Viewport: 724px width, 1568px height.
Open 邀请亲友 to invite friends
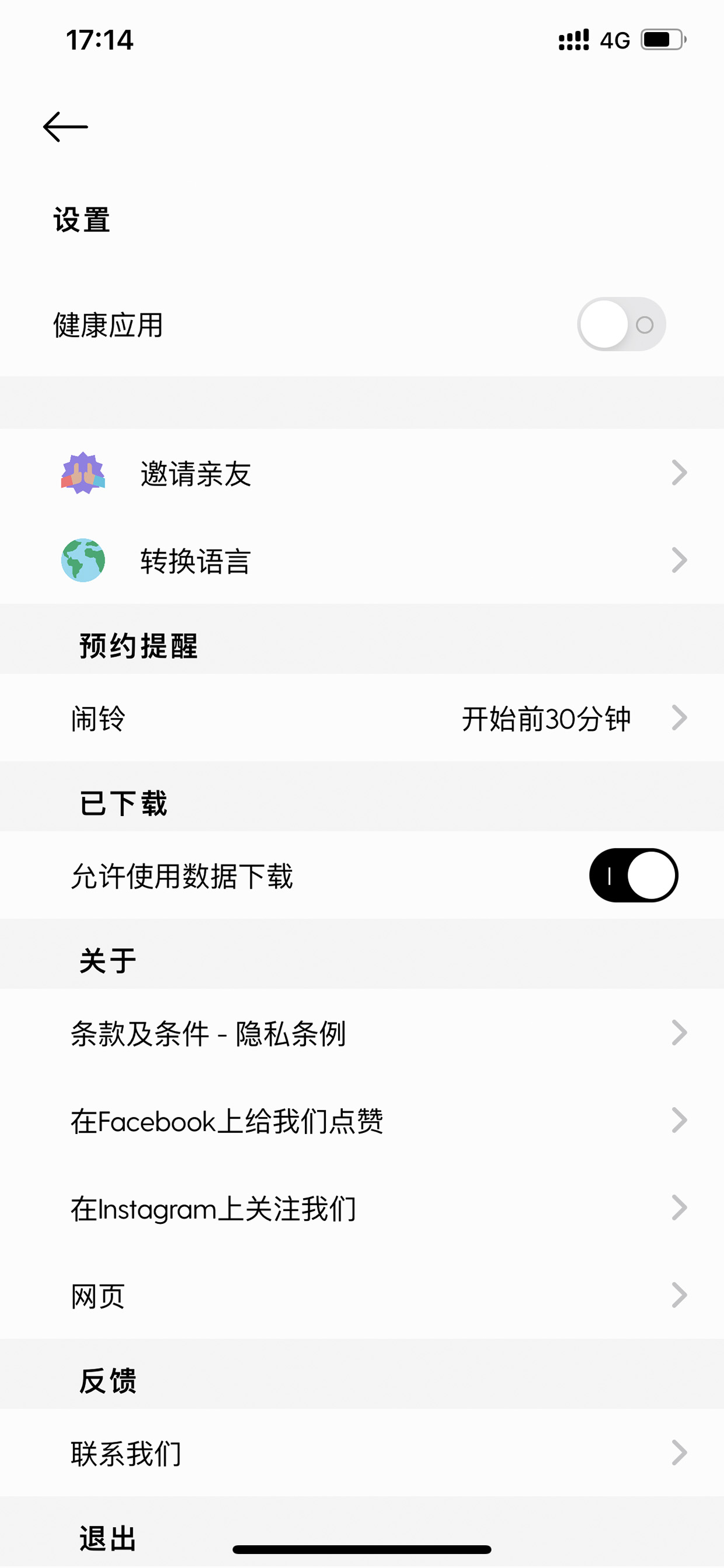click(362, 473)
